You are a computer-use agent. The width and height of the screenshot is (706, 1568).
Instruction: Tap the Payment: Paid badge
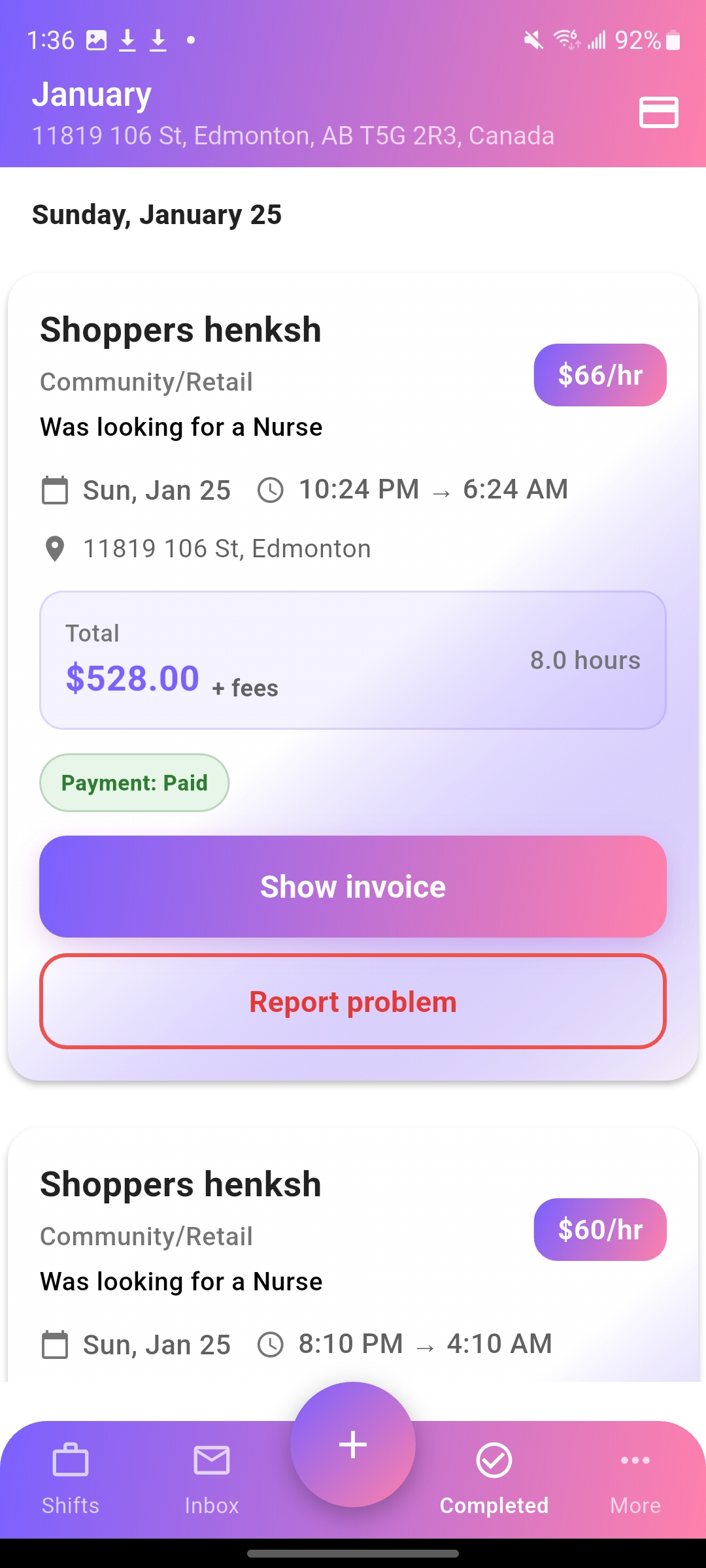point(134,782)
